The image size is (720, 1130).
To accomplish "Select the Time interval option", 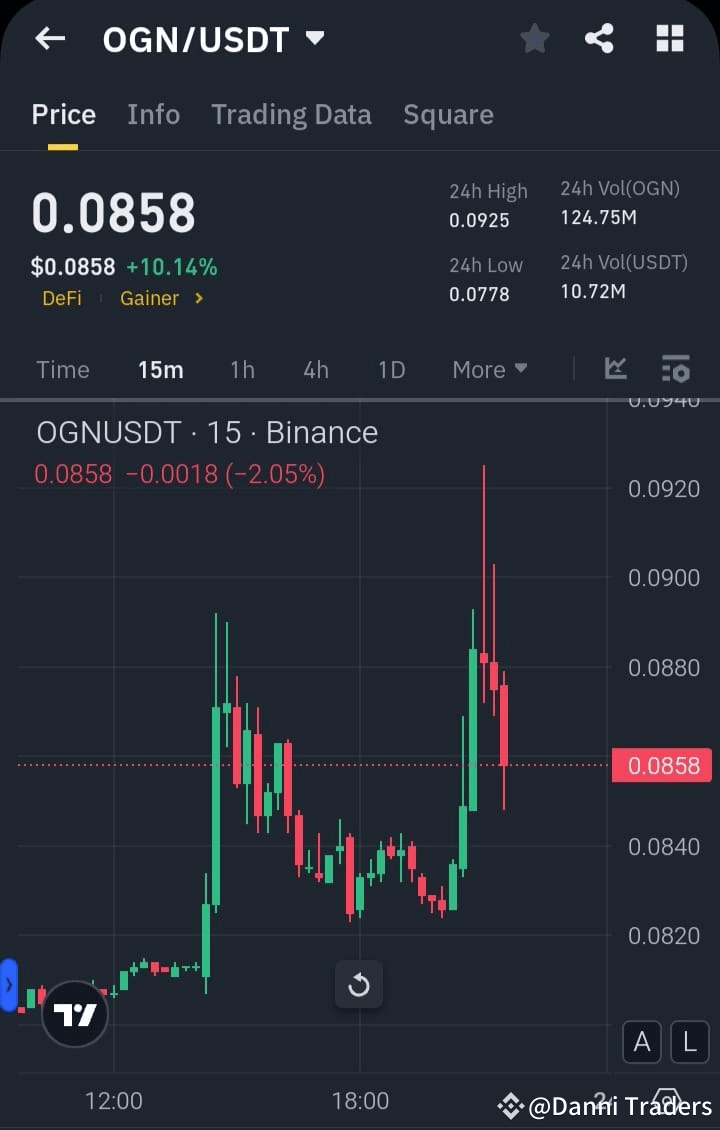I will [62, 369].
